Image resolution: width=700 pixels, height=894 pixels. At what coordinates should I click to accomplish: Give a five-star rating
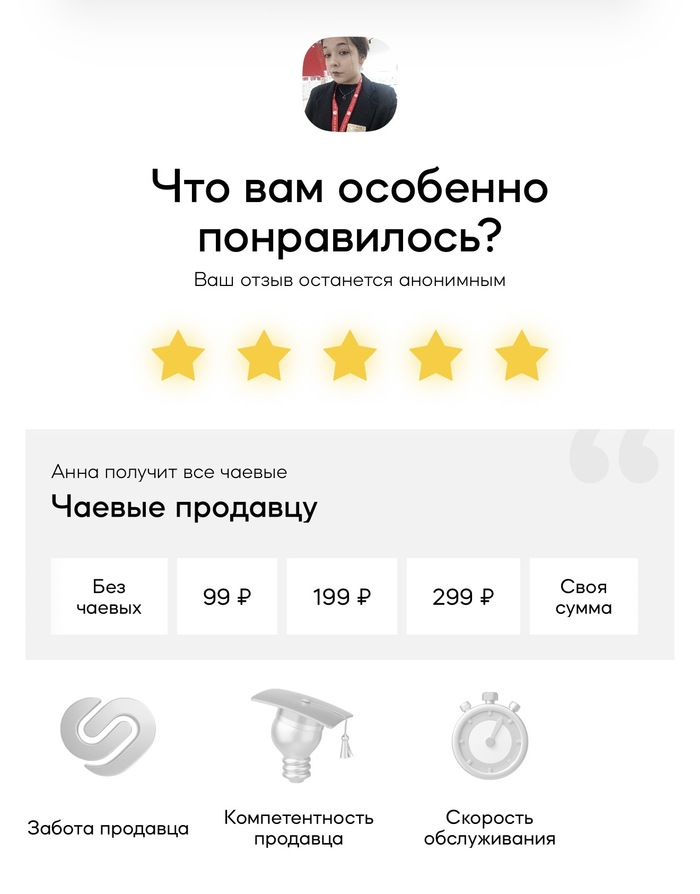click(522, 357)
